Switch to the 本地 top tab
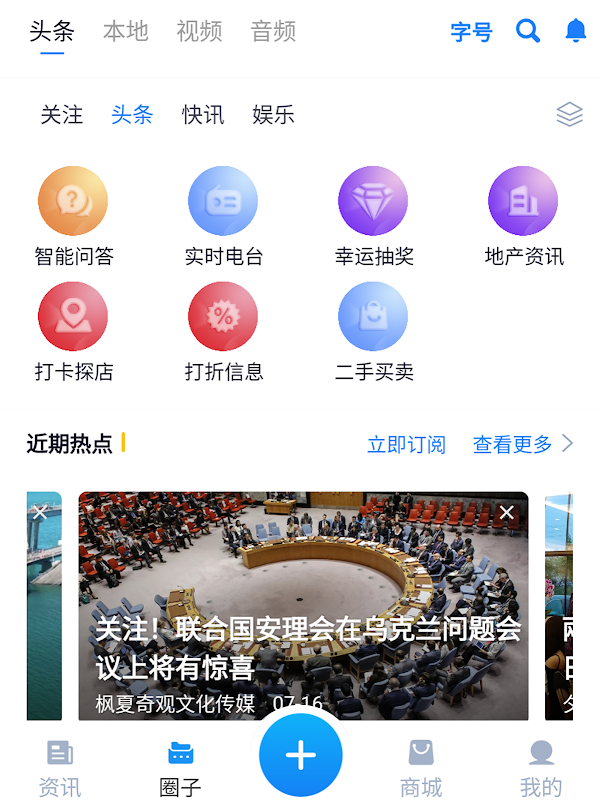 (x=126, y=32)
